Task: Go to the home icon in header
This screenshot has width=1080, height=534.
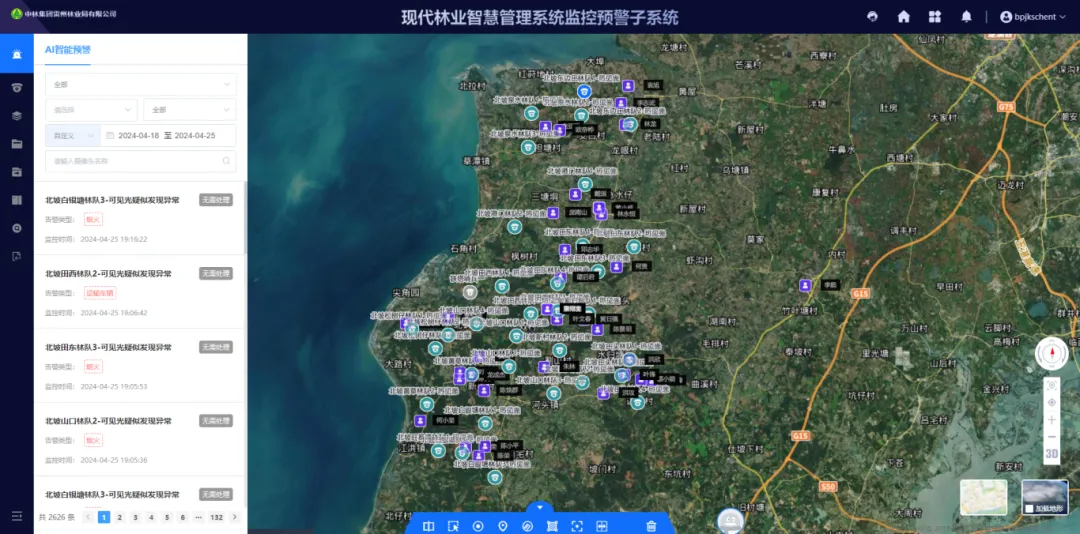Action: tap(904, 17)
